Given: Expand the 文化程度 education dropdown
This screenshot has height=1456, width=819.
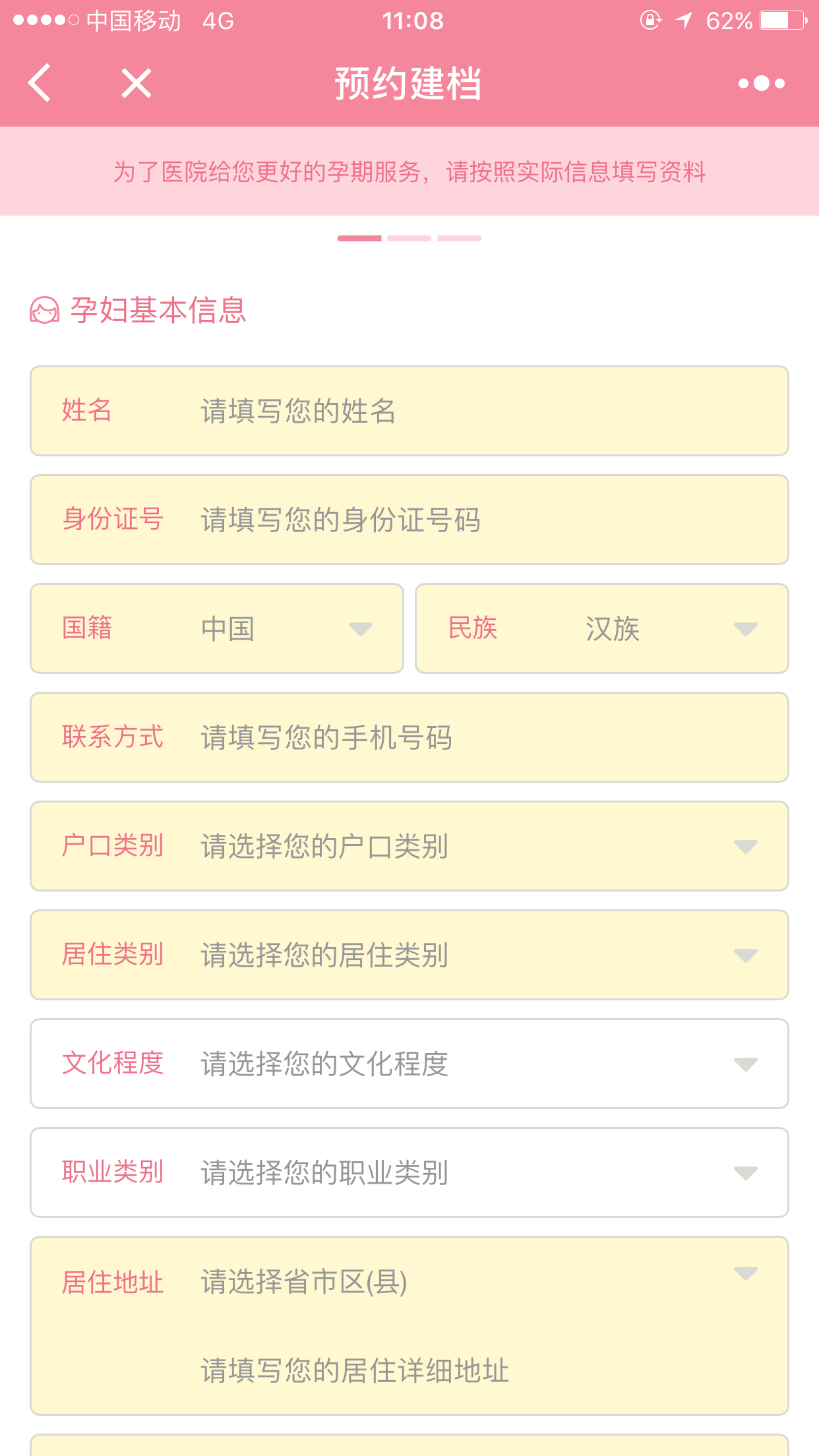Looking at the screenshot, I should (x=409, y=1064).
